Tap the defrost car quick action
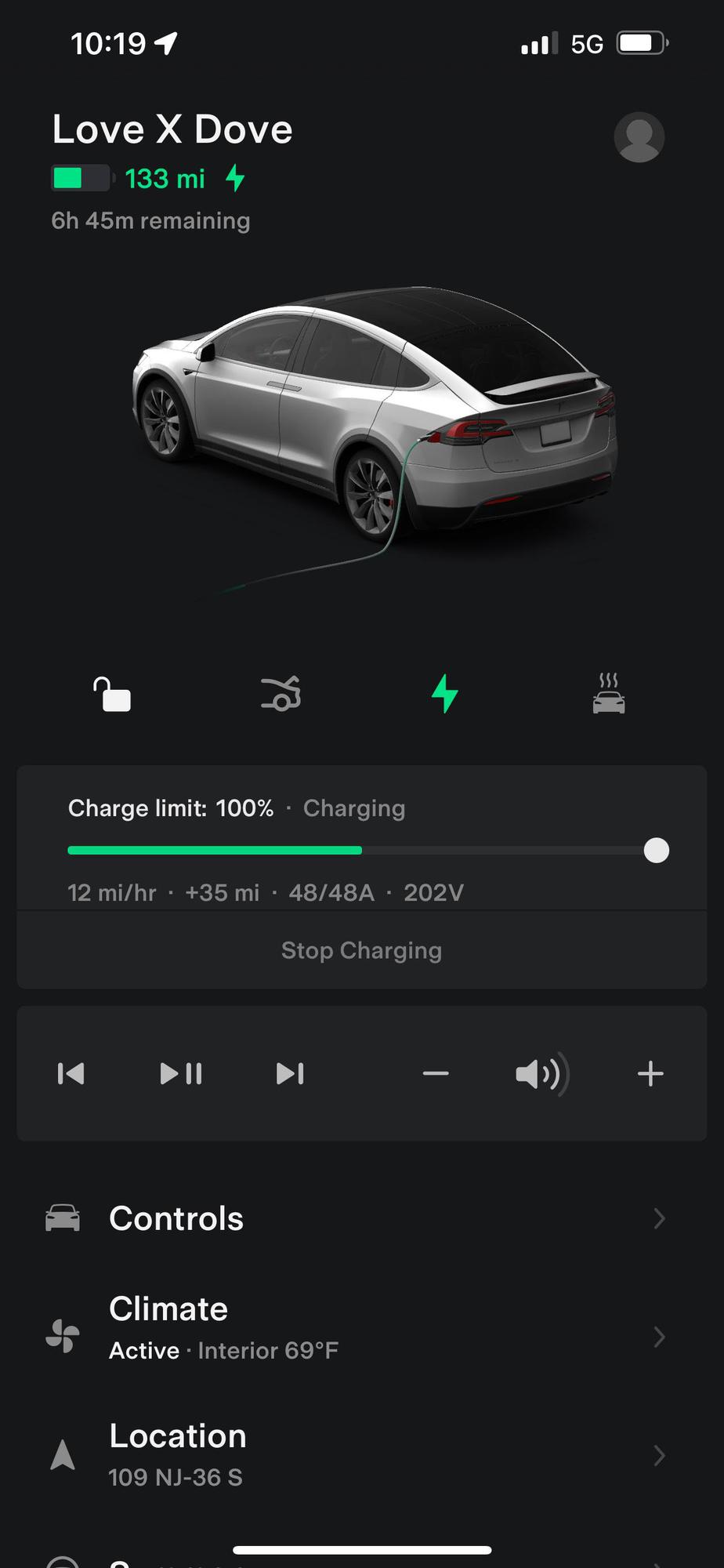Screen dimensions: 724x1568 coord(609,694)
